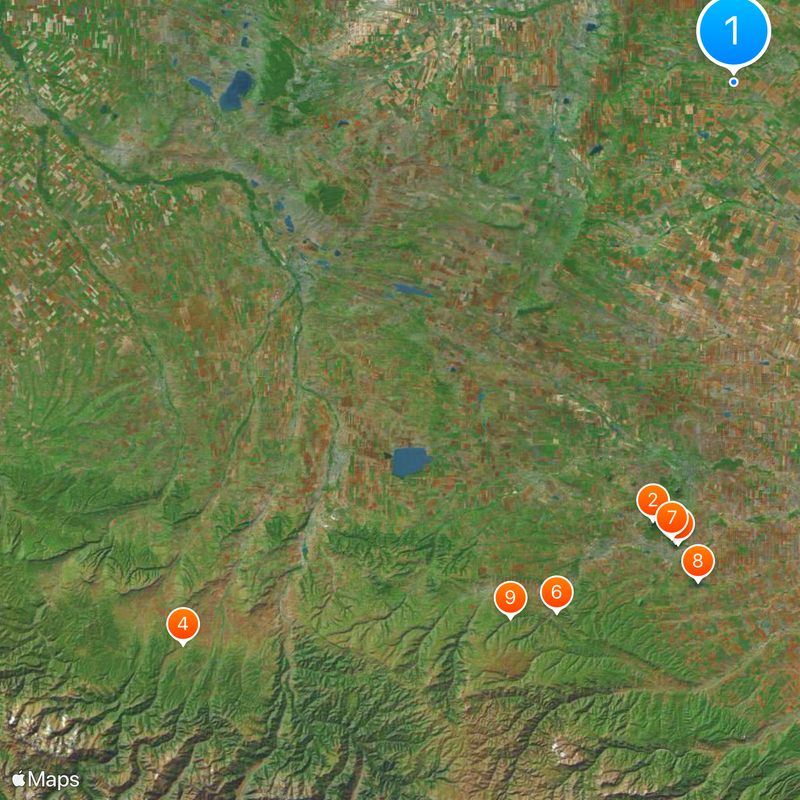Screen dimensions: 800x800
Task: Tap the orange pin labeled 6
Action: point(556,592)
